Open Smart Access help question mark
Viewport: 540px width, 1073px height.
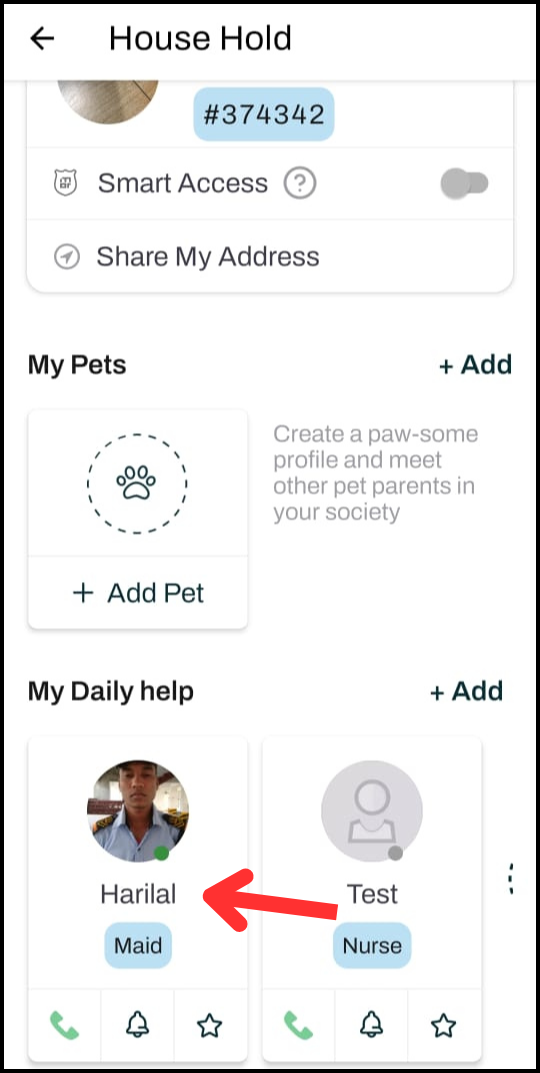coord(300,184)
